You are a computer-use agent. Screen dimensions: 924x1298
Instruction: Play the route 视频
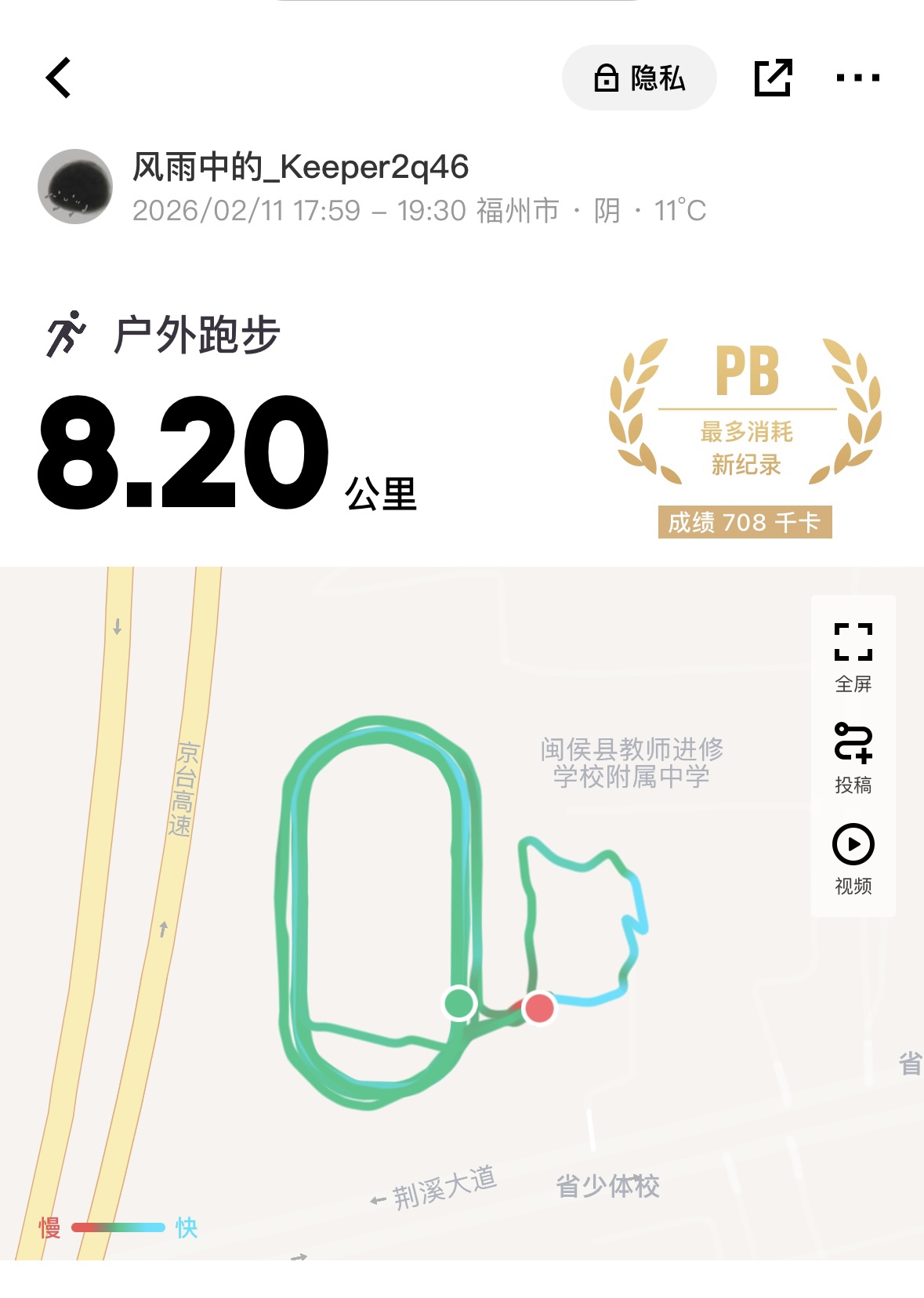pos(853,858)
